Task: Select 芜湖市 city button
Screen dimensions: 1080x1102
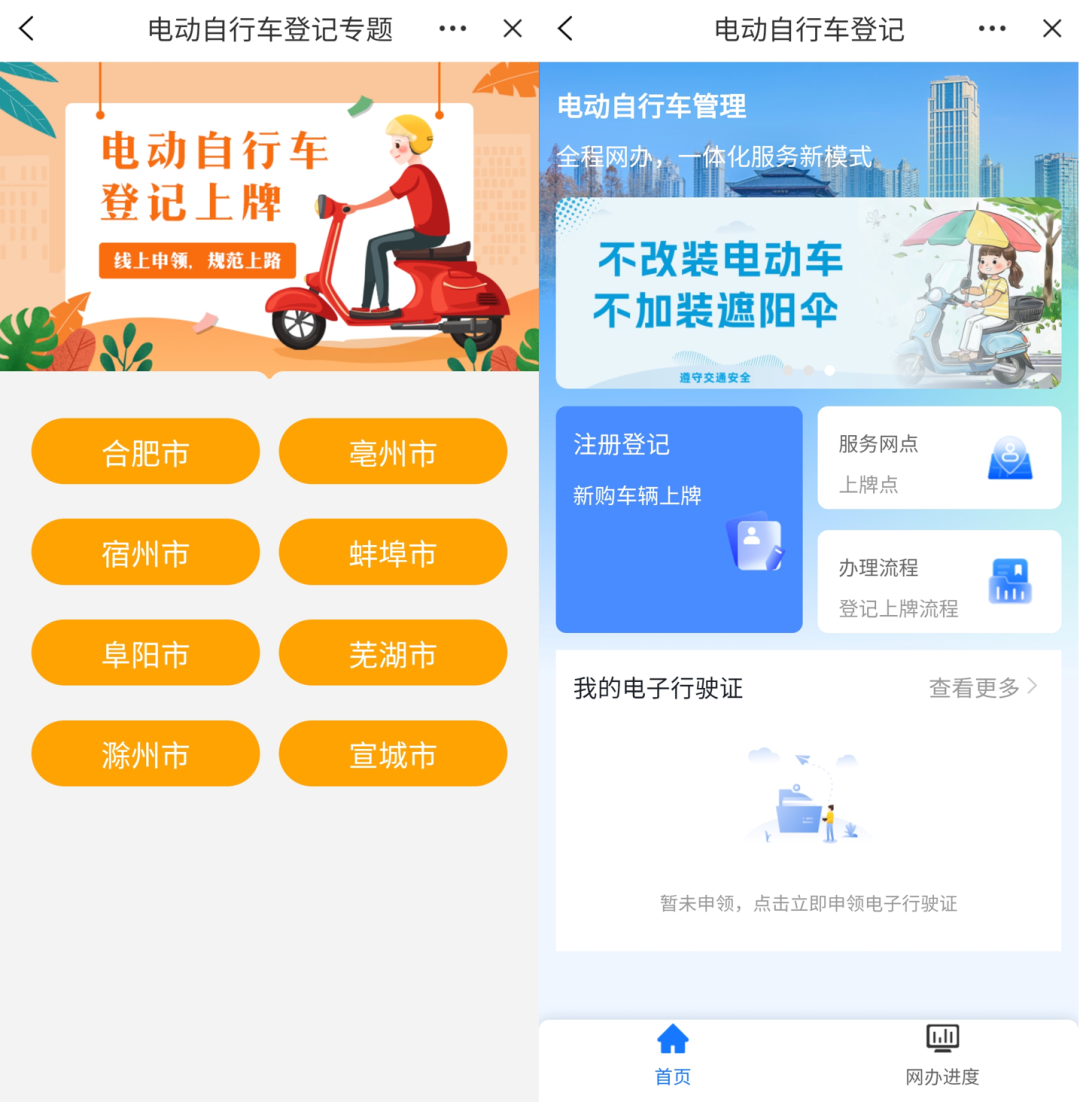Action: [392, 653]
